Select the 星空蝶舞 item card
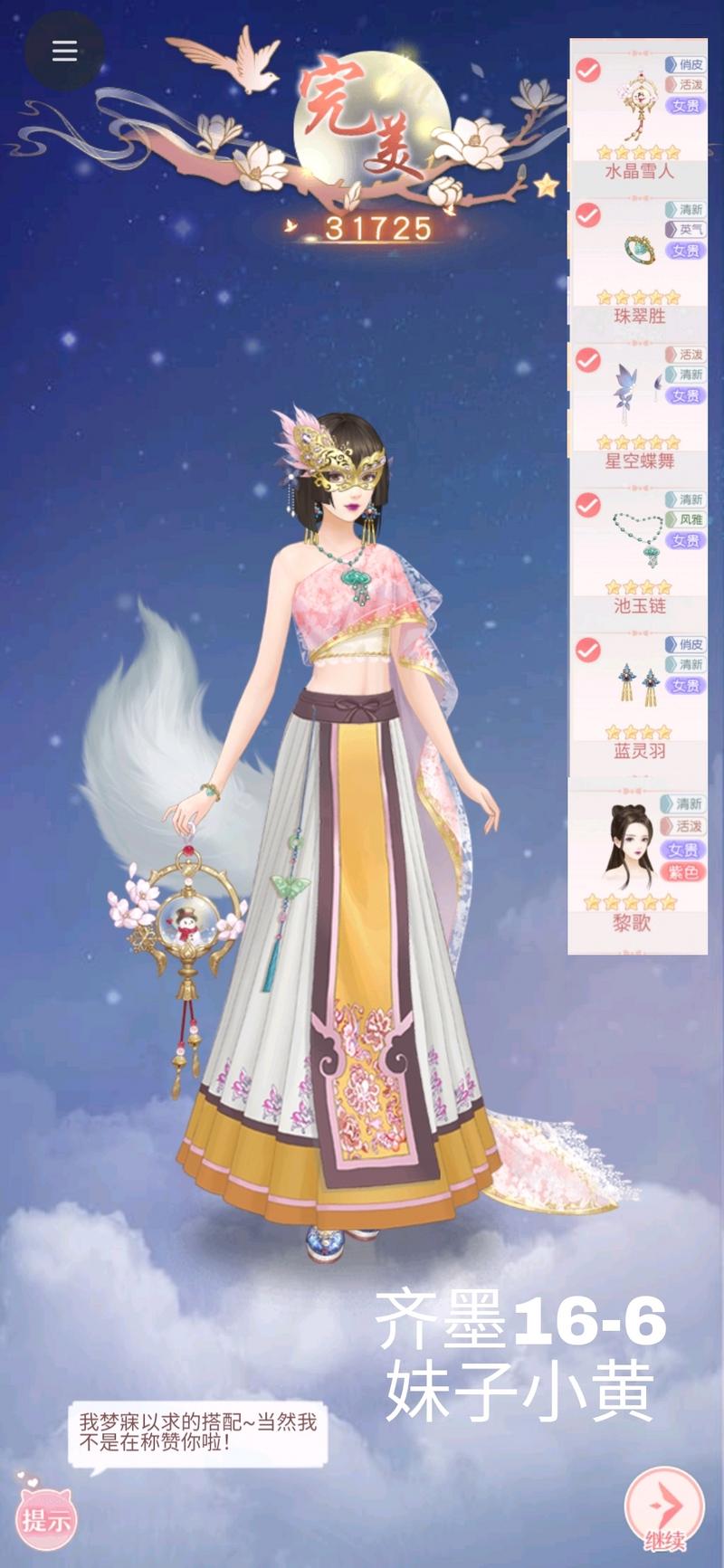Screen dimensions: 724x1568 638,407
